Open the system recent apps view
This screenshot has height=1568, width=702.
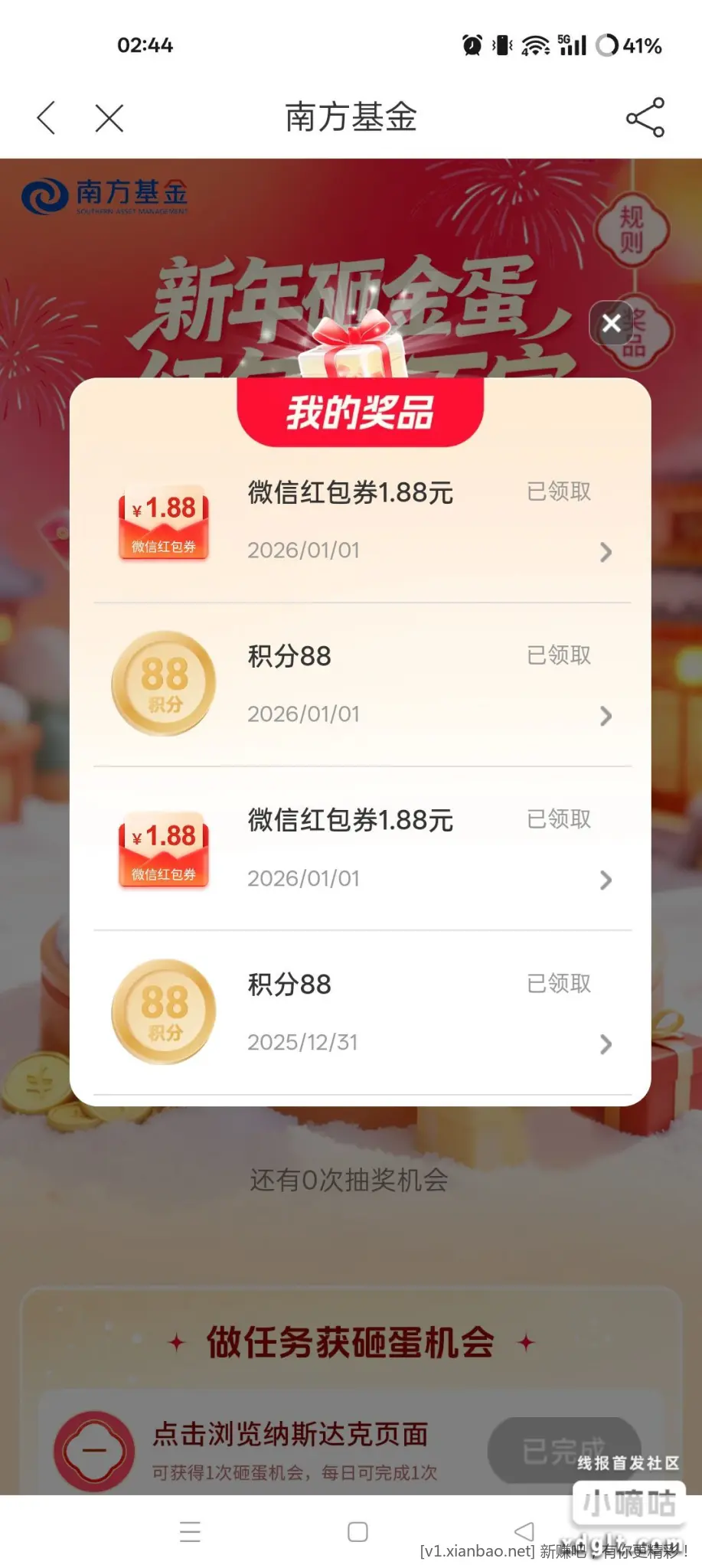pyautogui.click(x=190, y=1531)
